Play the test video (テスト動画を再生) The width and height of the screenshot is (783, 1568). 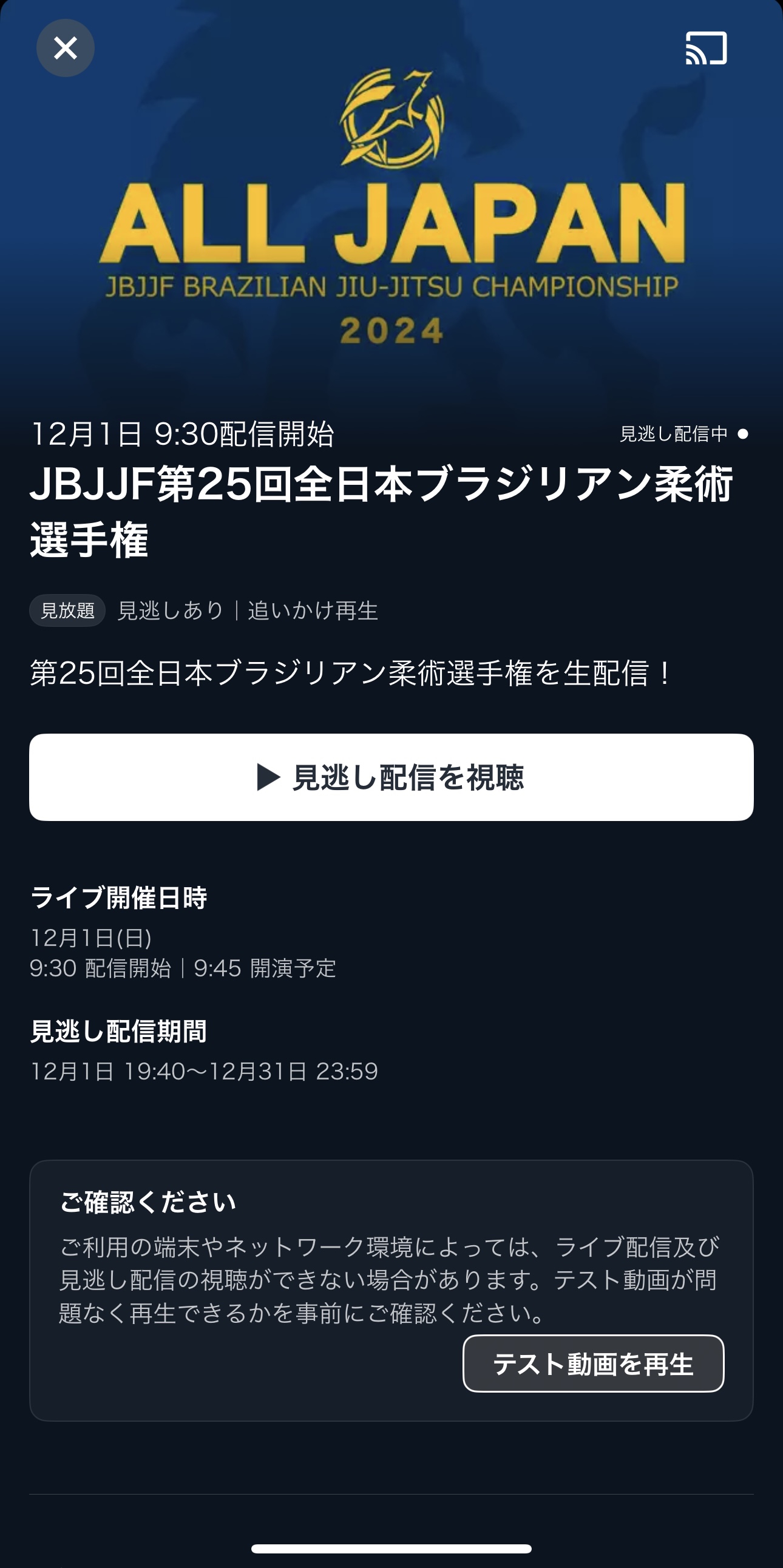[594, 1364]
